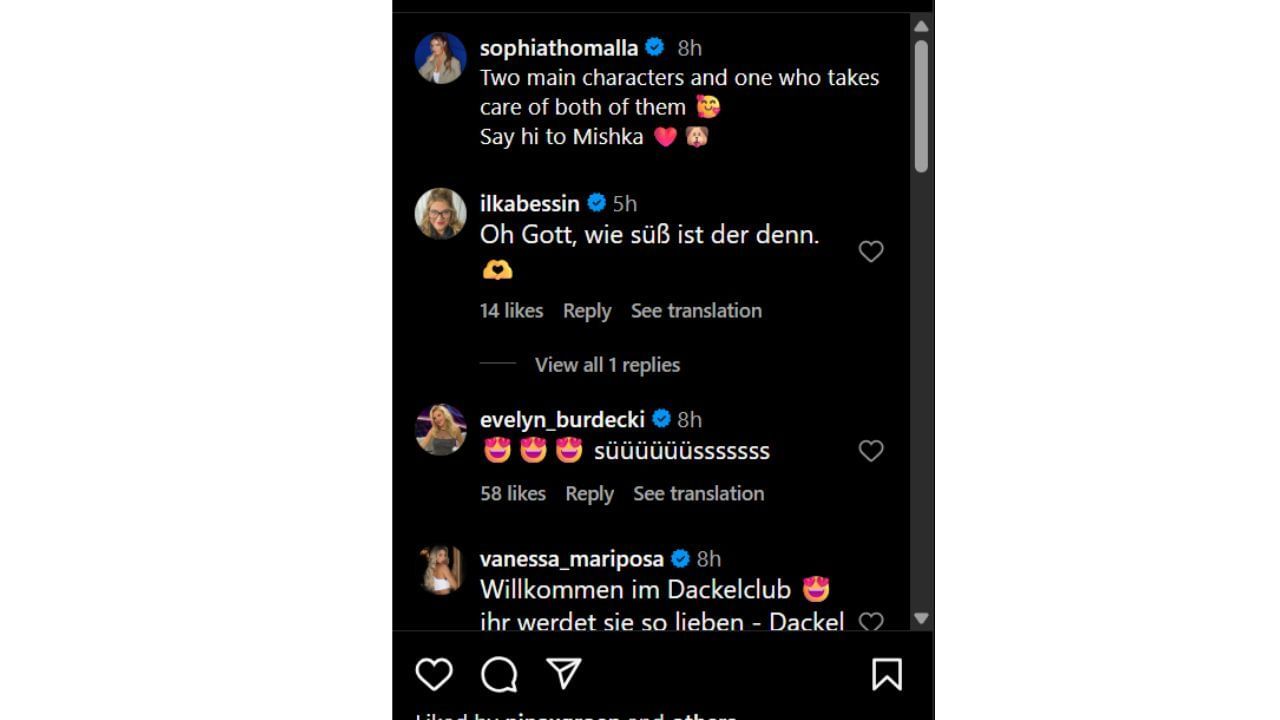Open sophiathomalla's profile from username
This screenshot has height=720, width=1280.
558,48
